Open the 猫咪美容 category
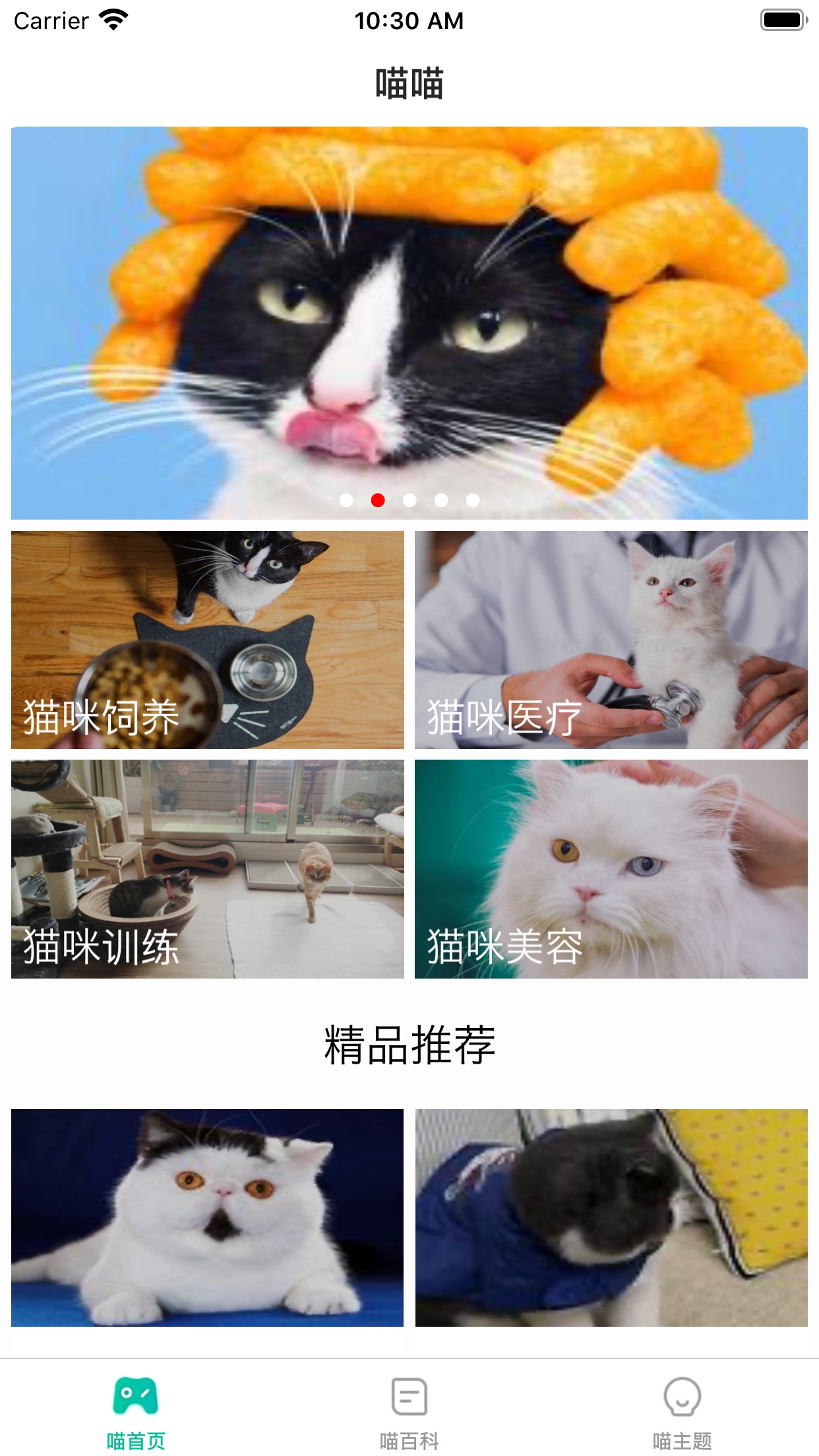819x1456 pixels. tap(611, 869)
